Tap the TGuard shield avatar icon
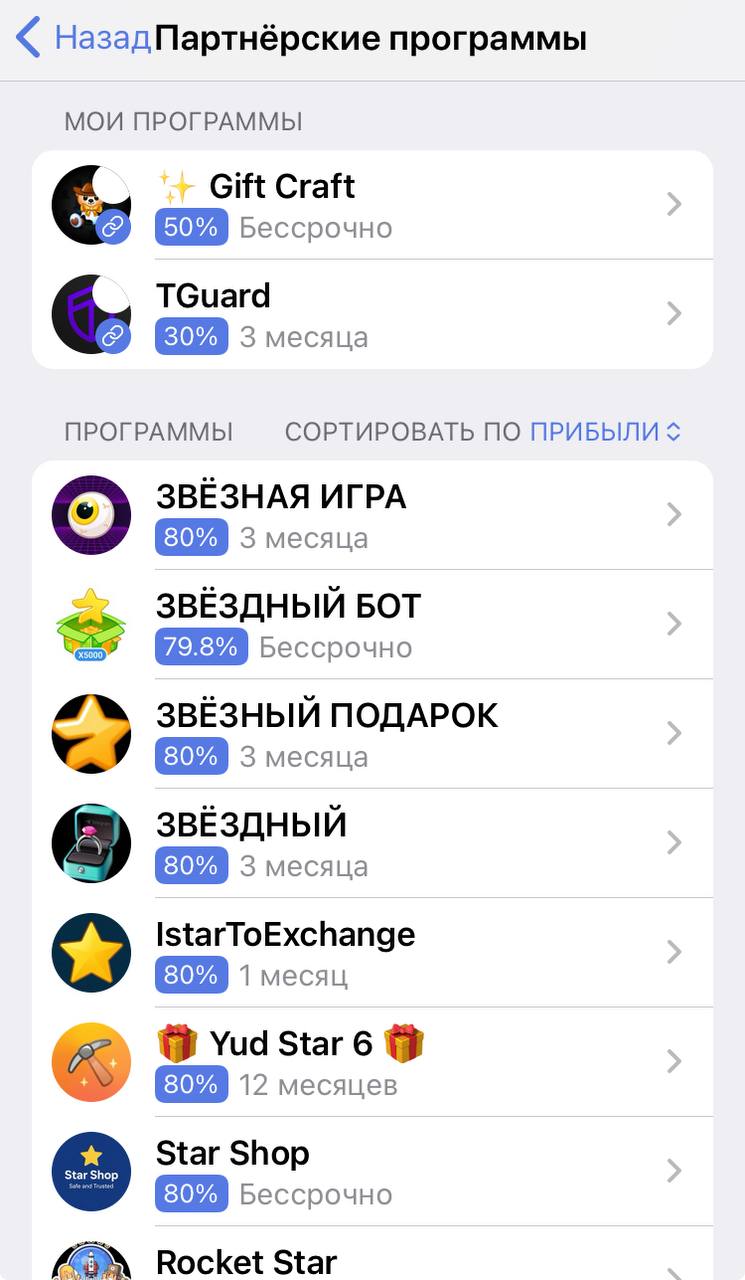Viewport: 745px width, 1280px height. click(x=91, y=314)
